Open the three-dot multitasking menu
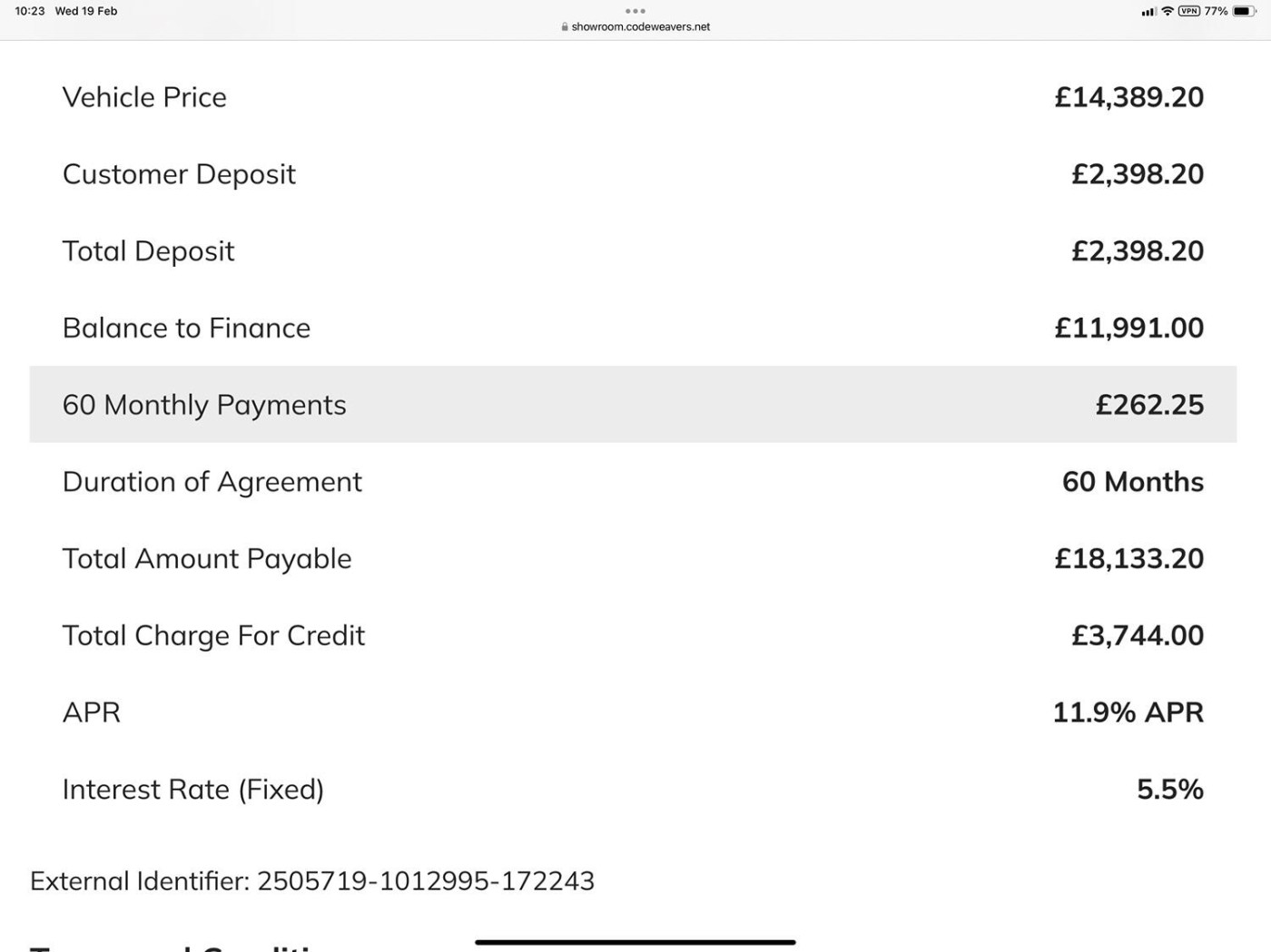The height and width of the screenshot is (952, 1271). 635,11
